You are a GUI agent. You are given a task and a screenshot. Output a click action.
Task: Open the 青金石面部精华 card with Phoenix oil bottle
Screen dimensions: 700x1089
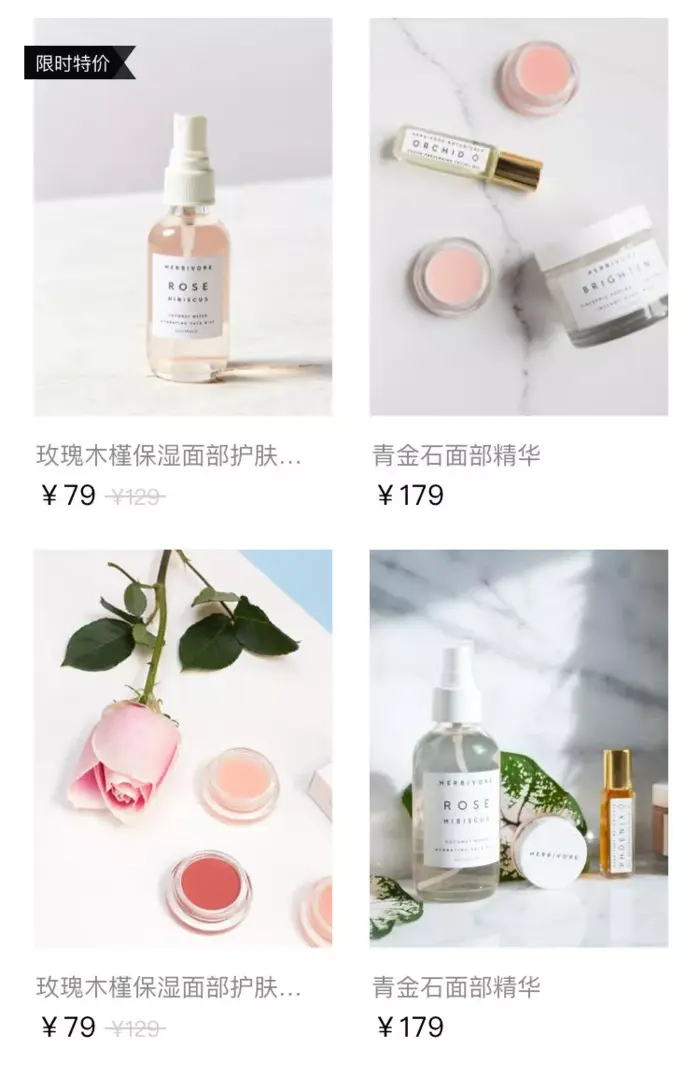click(518, 748)
